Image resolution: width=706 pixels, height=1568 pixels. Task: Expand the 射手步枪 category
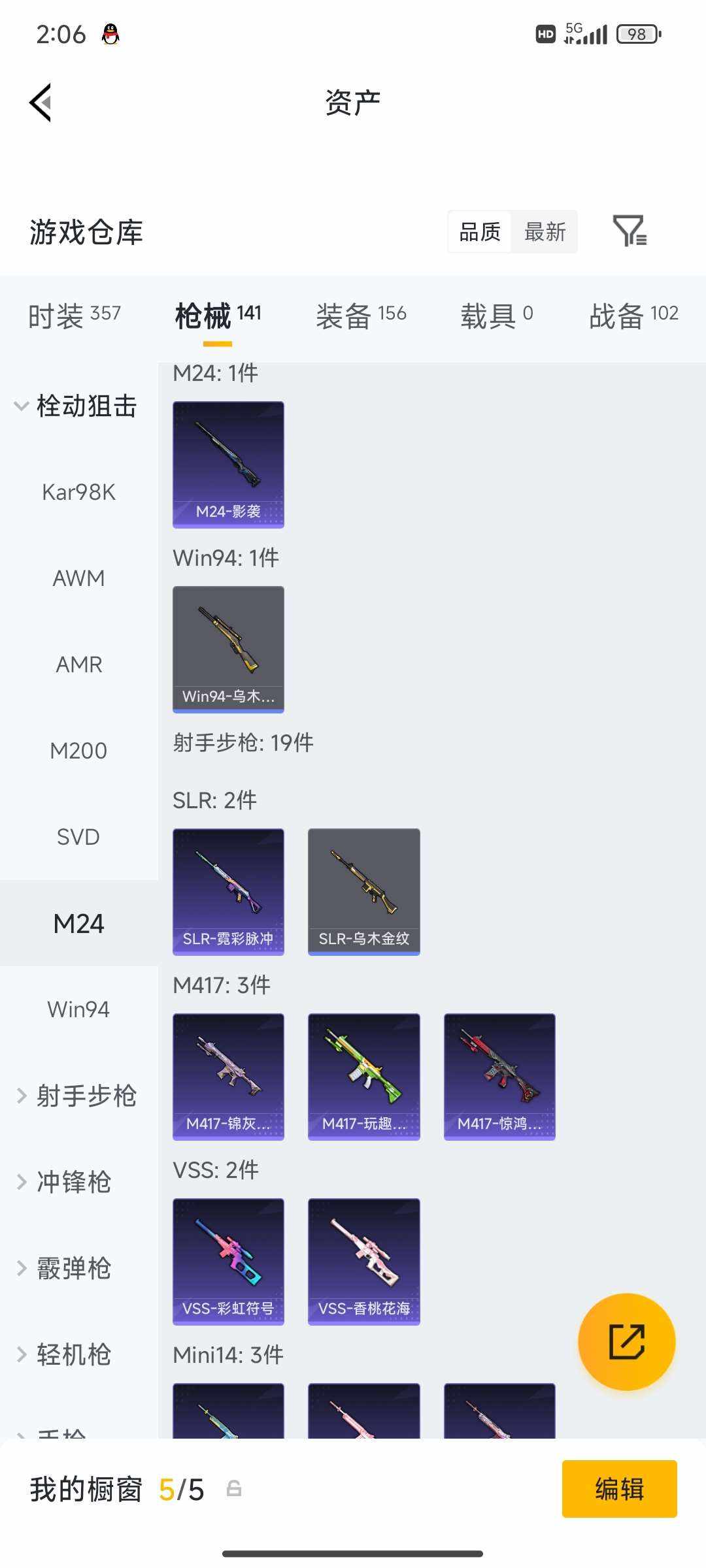[x=77, y=1096]
